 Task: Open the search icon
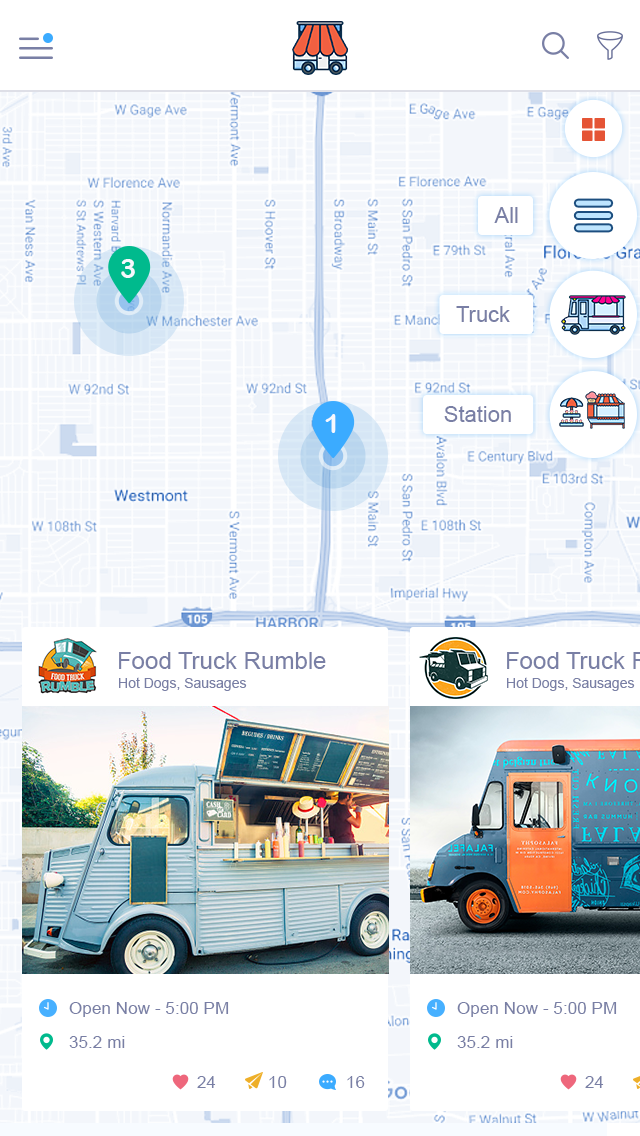point(555,46)
